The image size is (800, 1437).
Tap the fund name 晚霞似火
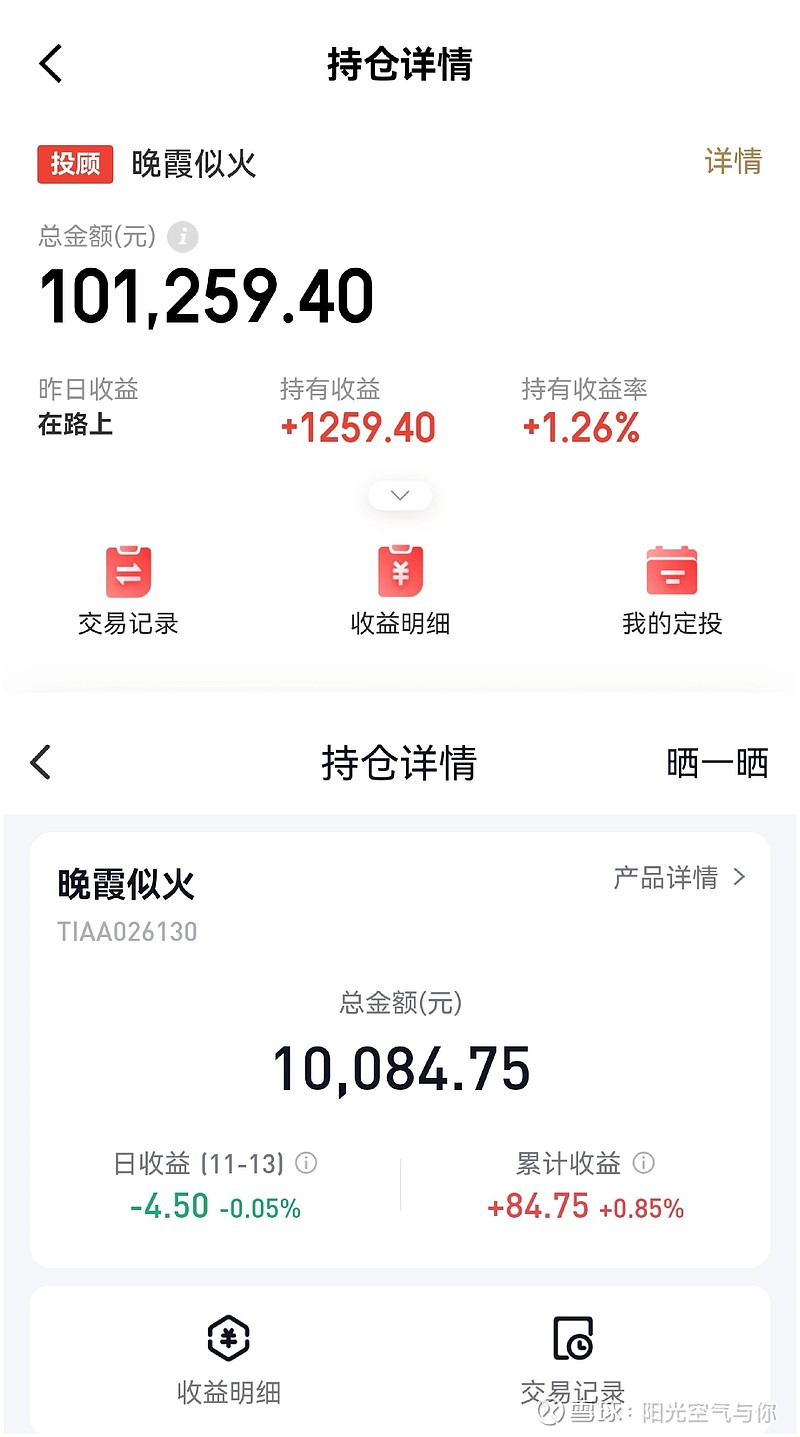click(127, 885)
